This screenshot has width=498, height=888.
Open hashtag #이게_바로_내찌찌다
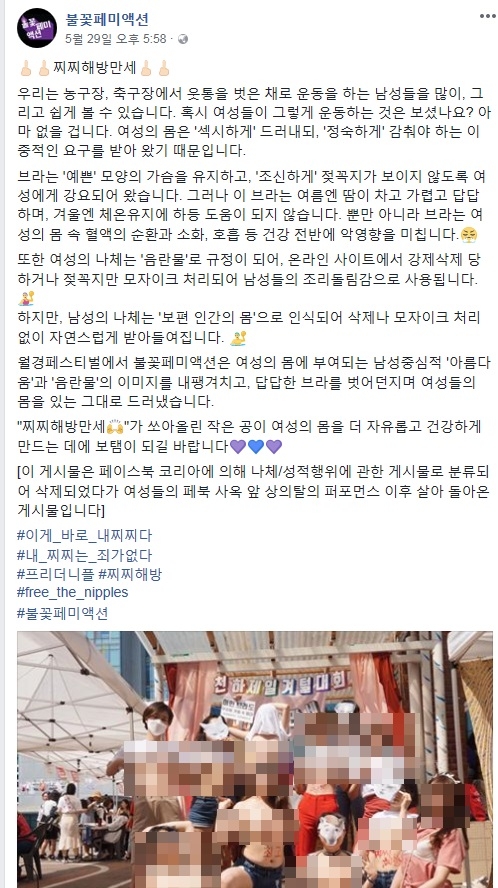[84, 535]
